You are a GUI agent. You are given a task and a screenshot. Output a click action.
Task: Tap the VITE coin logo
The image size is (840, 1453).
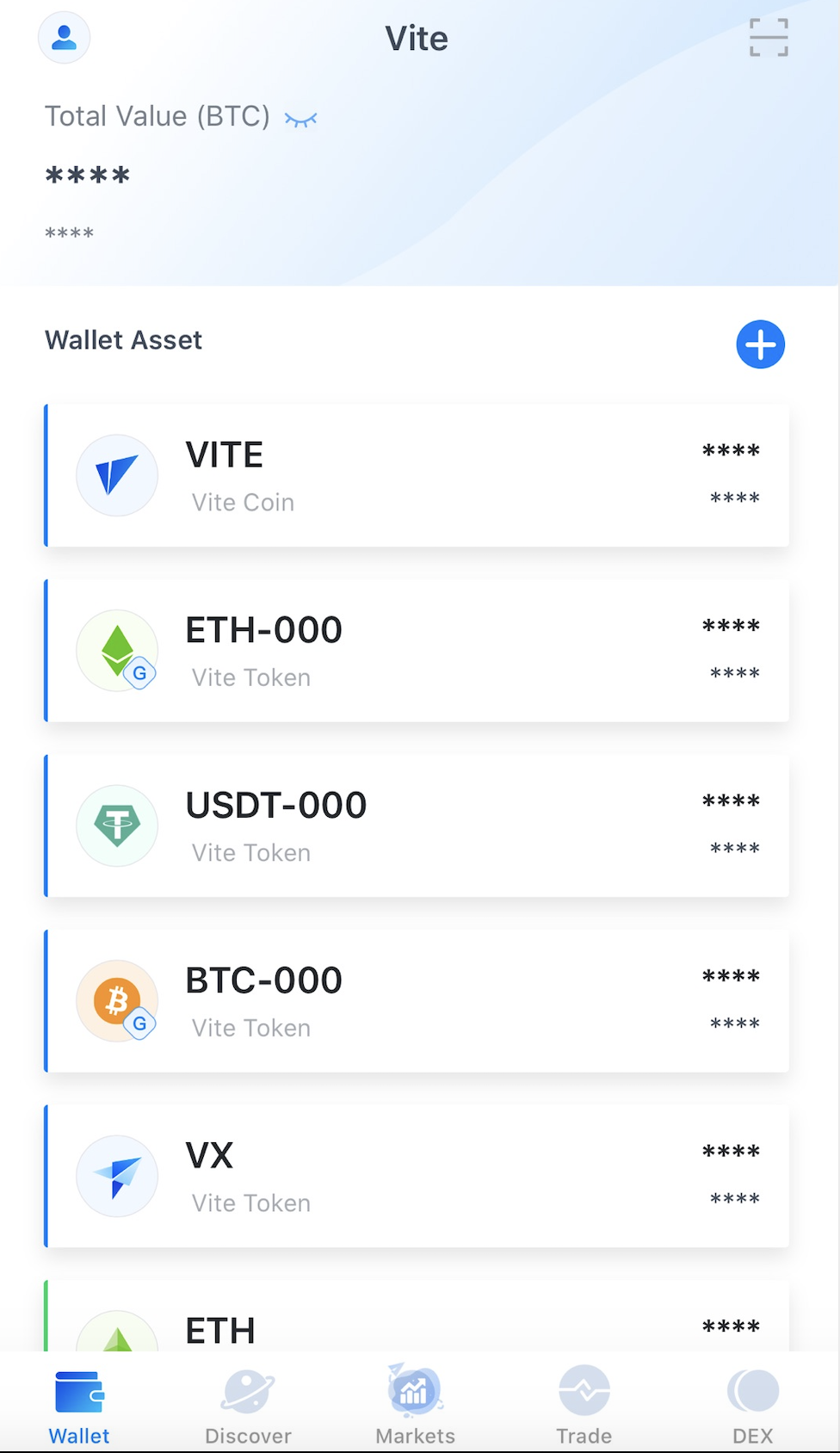point(117,475)
